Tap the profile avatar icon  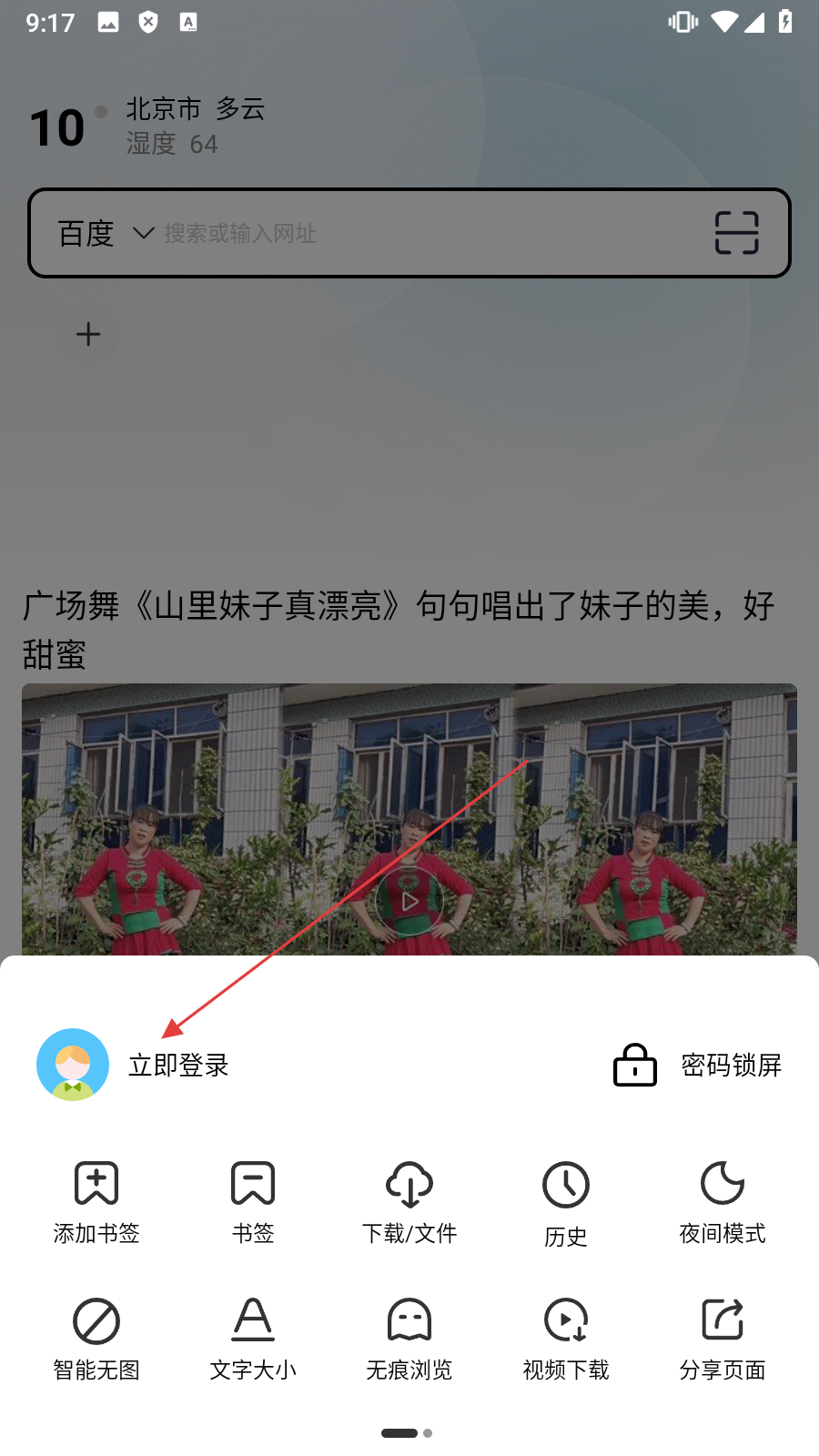click(x=73, y=1065)
